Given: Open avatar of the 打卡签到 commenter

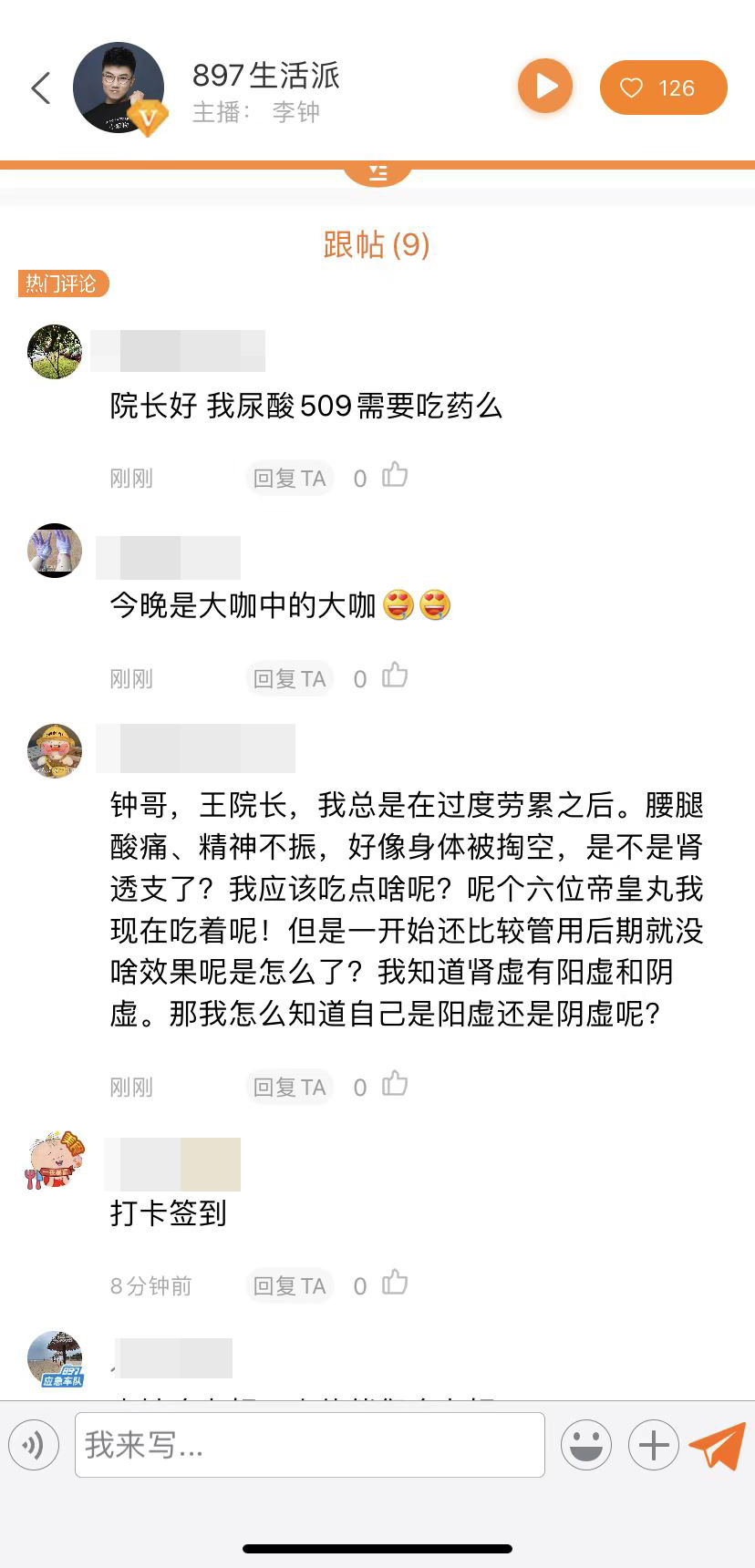Looking at the screenshot, I should (x=55, y=1161).
